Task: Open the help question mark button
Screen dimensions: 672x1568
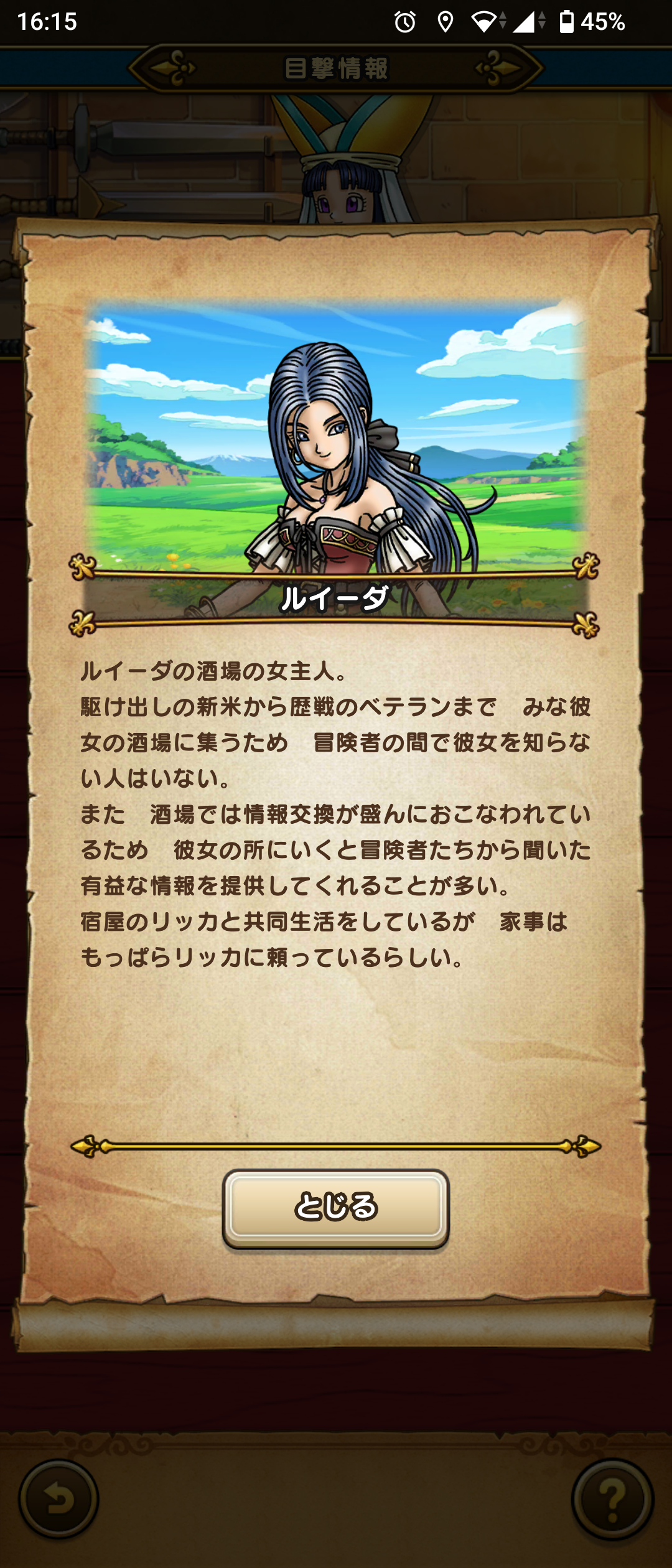Action: (612, 1500)
